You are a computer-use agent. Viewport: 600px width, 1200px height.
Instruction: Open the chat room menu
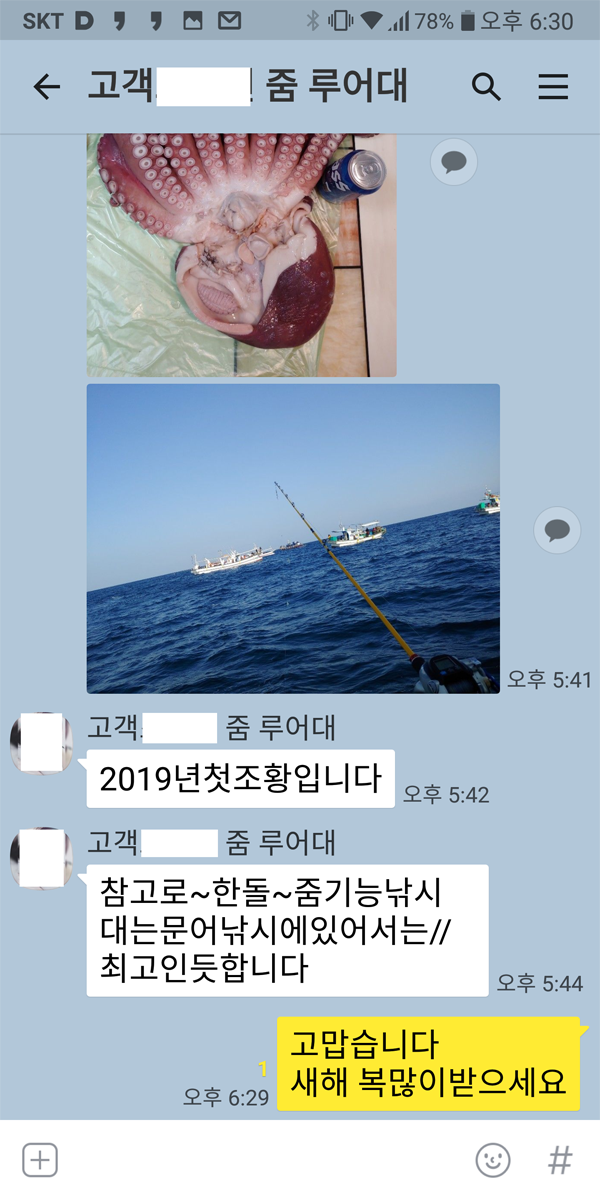(x=553, y=87)
